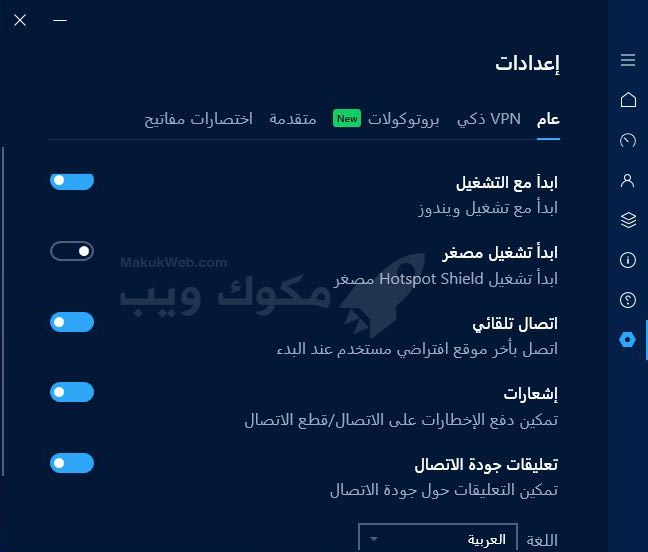This screenshot has width=648, height=552.
Task: Switch to the متقدمة tab
Action: (293, 119)
